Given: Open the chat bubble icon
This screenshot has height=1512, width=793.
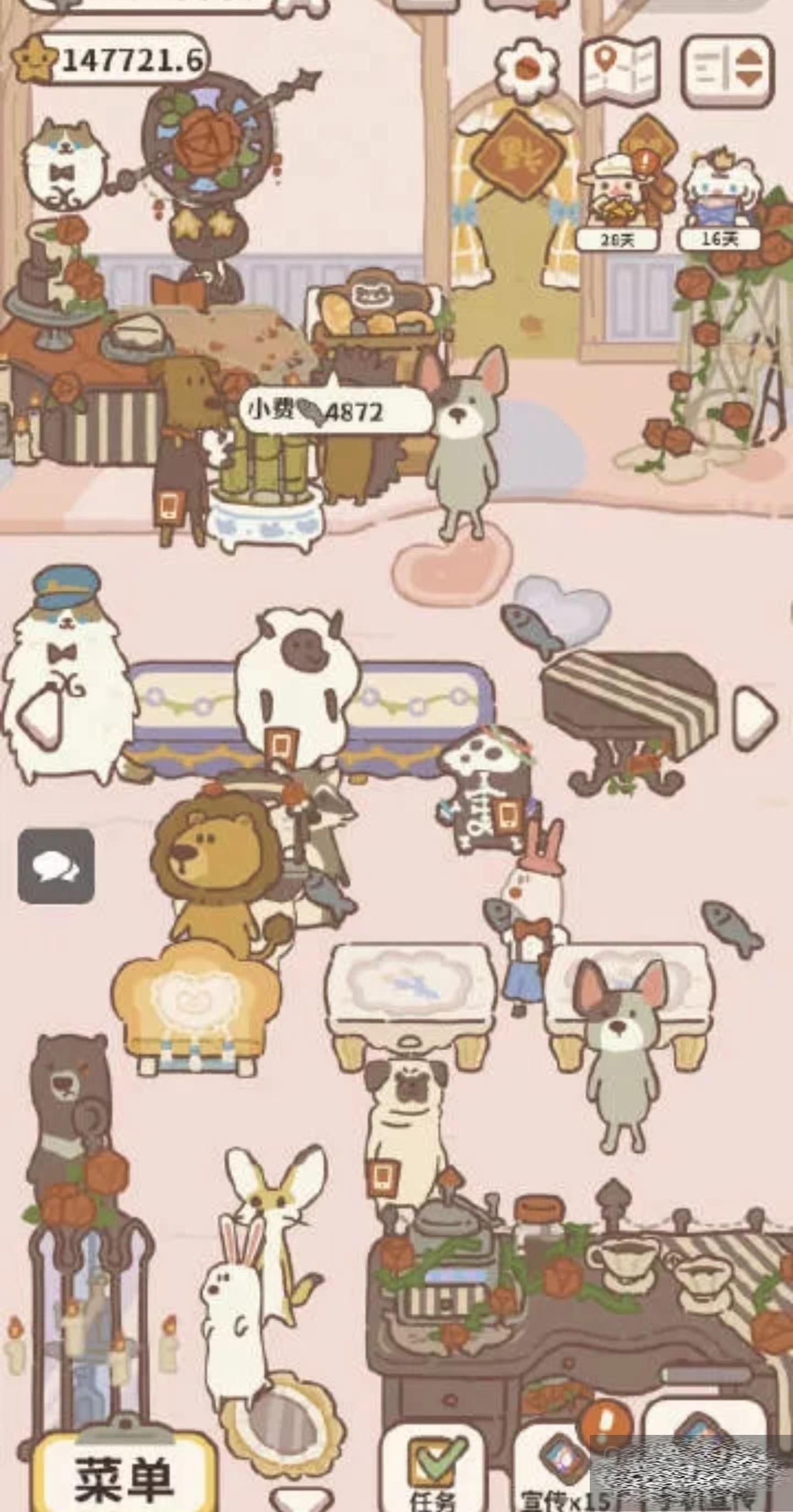Looking at the screenshot, I should [56, 866].
